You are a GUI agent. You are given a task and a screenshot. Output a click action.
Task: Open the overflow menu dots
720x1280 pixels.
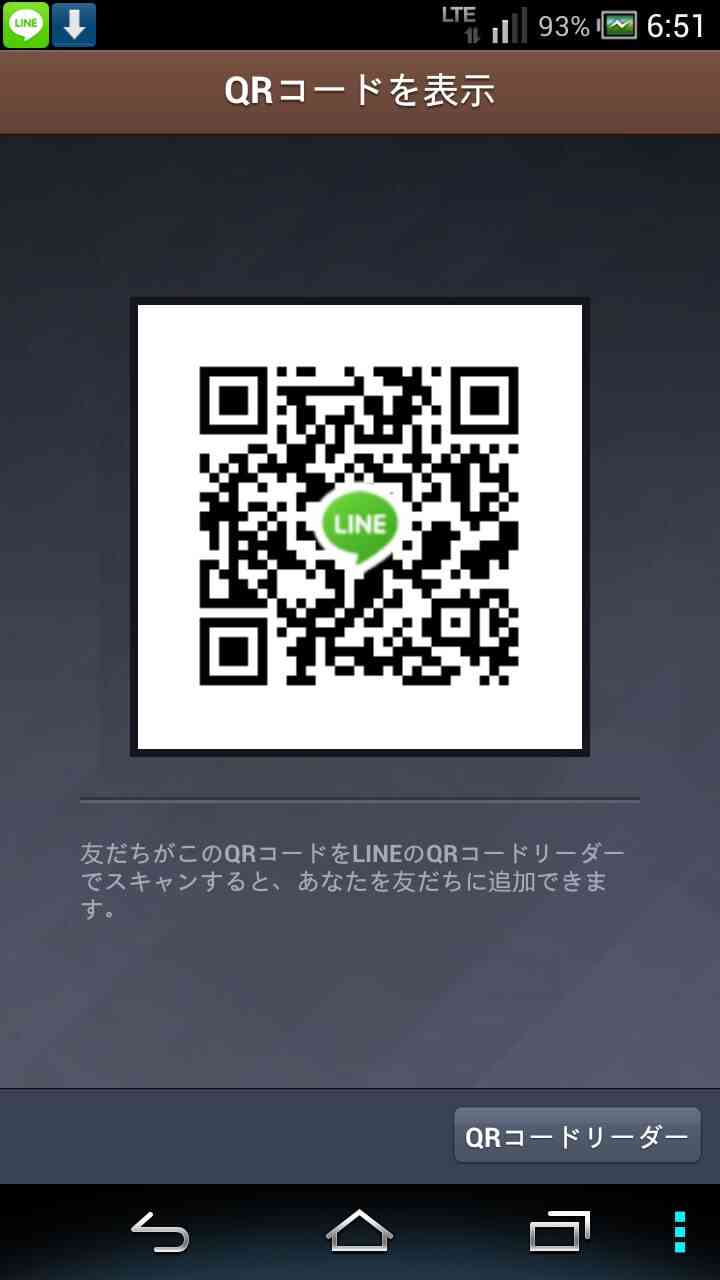tap(680, 1232)
